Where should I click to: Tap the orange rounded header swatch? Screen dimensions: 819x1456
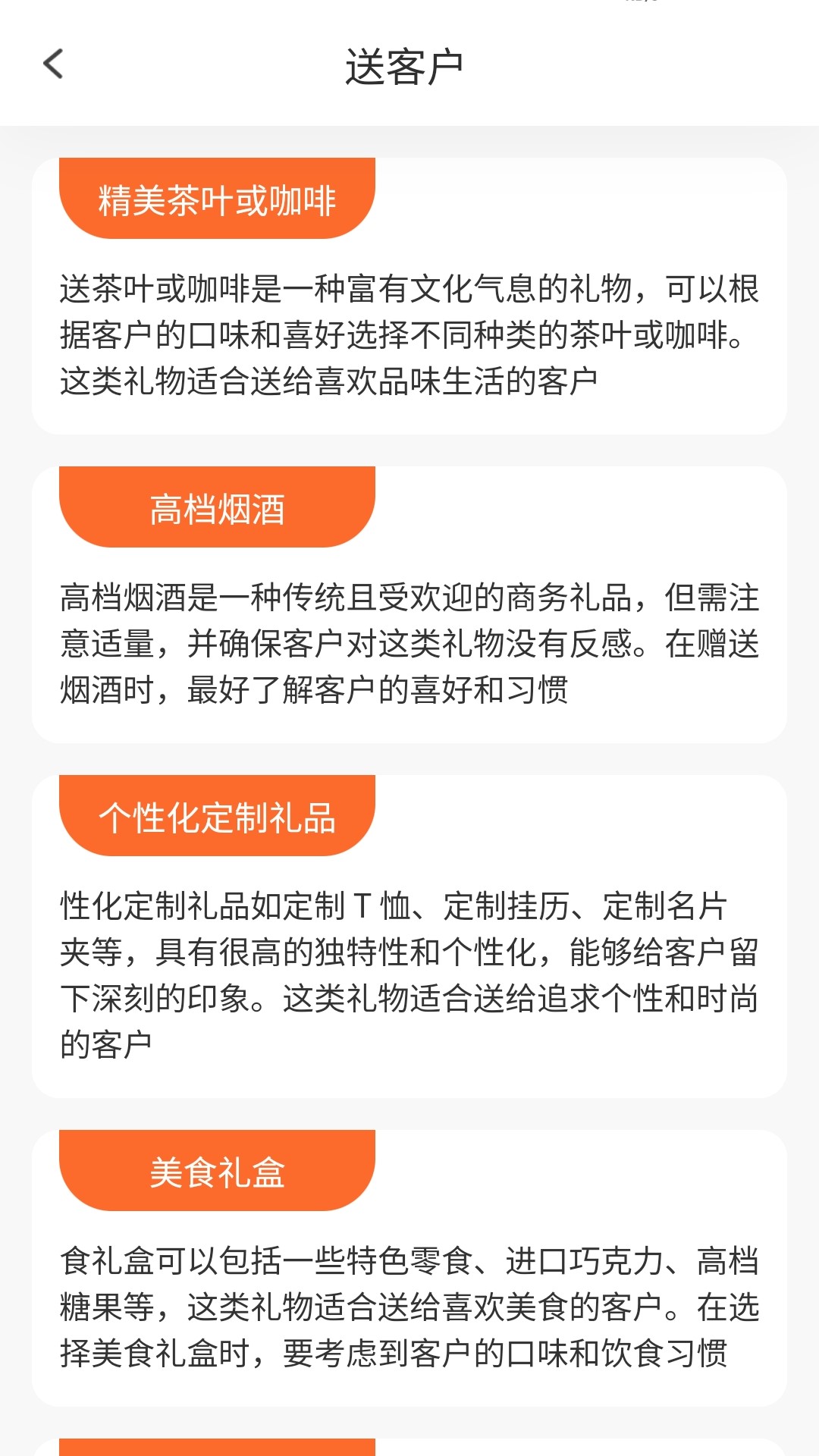(x=218, y=197)
